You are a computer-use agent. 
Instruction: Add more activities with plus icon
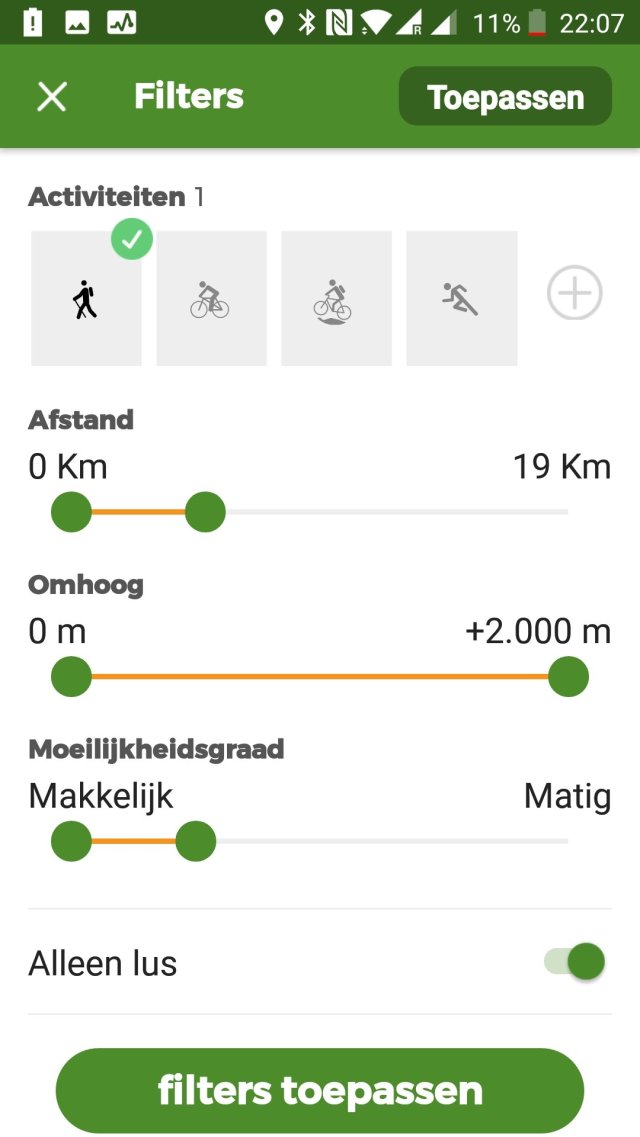pos(574,294)
